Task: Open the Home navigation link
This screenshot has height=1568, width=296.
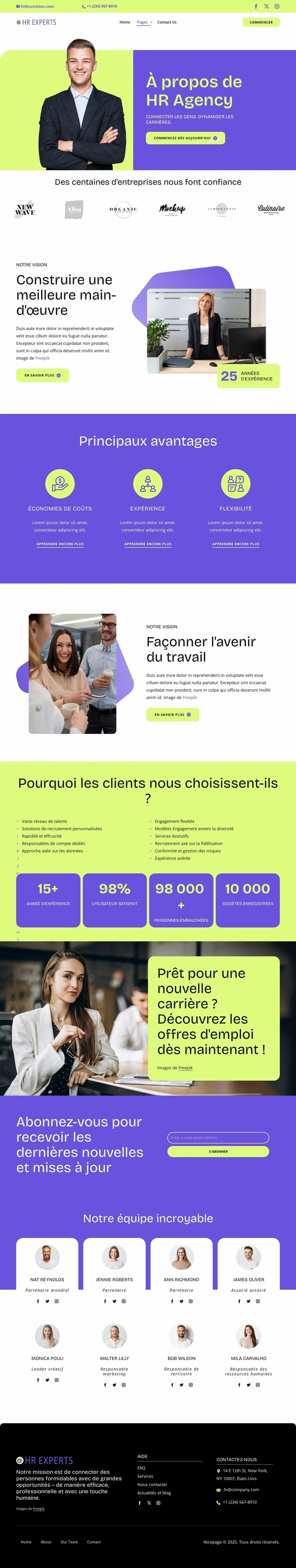Action: tap(125, 22)
